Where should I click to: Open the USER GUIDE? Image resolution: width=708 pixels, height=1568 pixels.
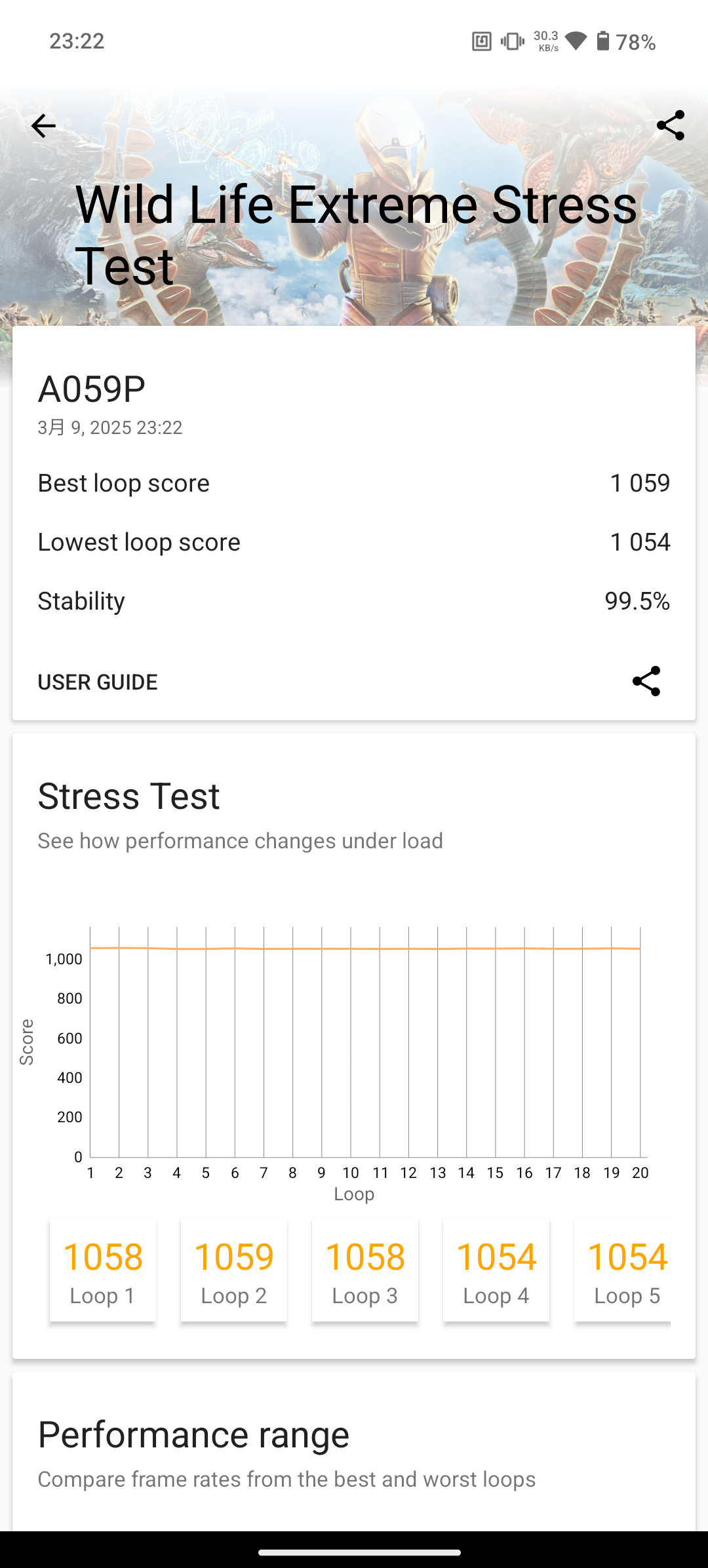click(x=98, y=682)
